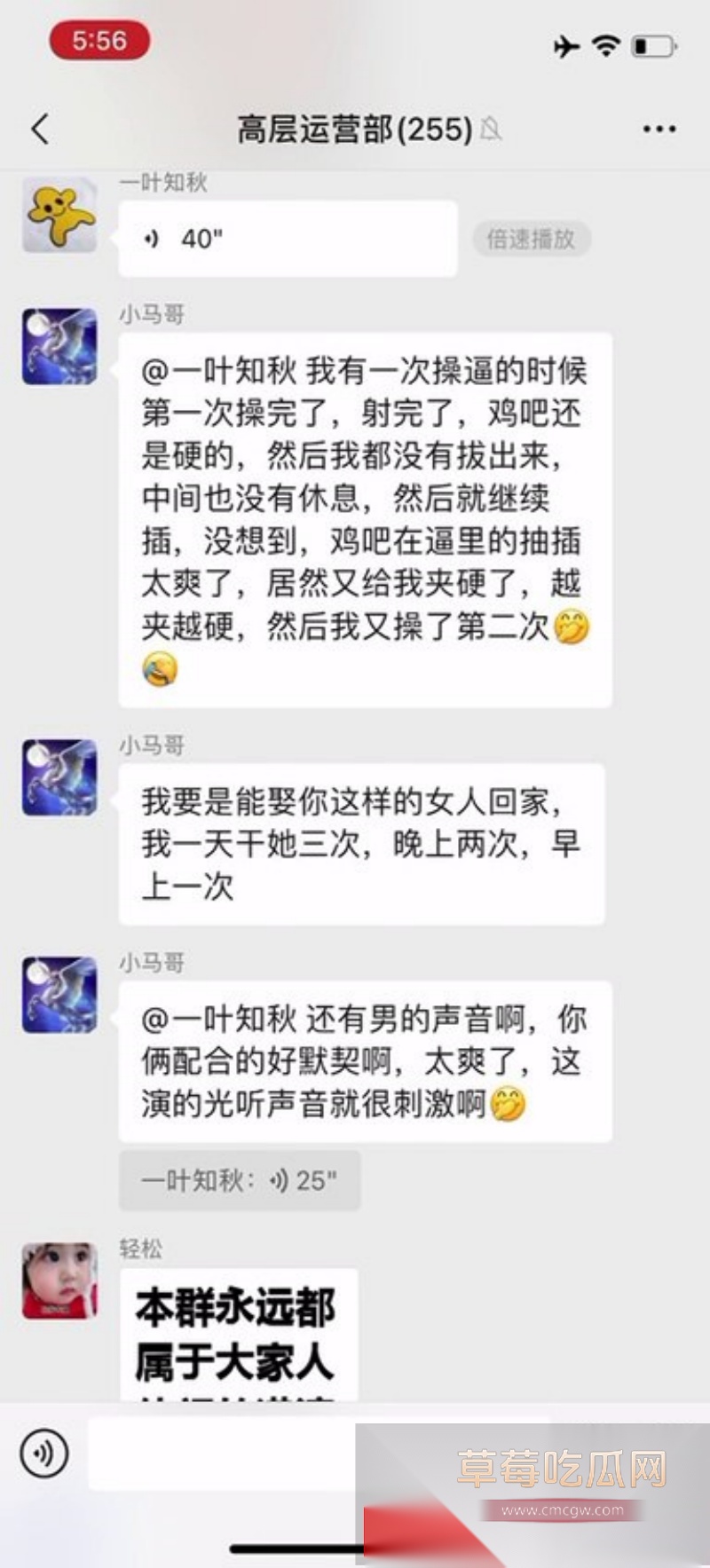This screenshot has width=710, height=1568.
Task: Open the quoted 25" voice message
Action: pyautogui.click(x=240, y=1180)
